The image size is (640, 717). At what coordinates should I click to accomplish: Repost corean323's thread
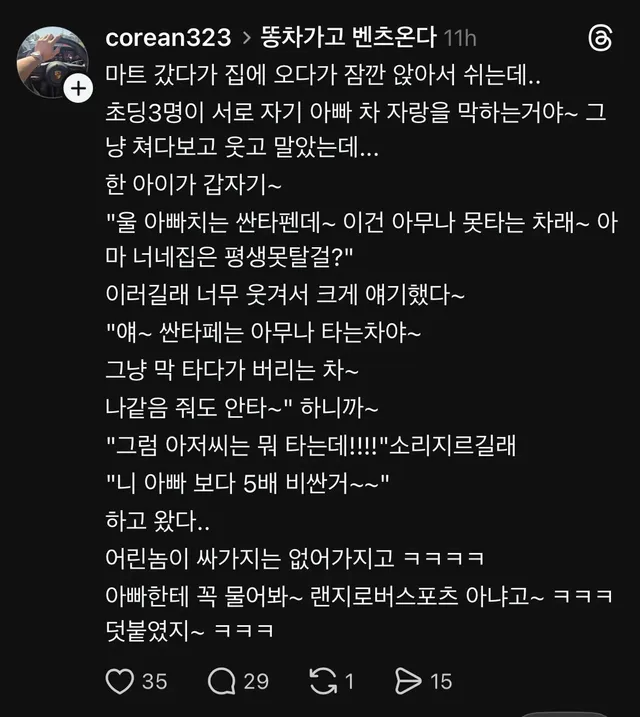323,681
